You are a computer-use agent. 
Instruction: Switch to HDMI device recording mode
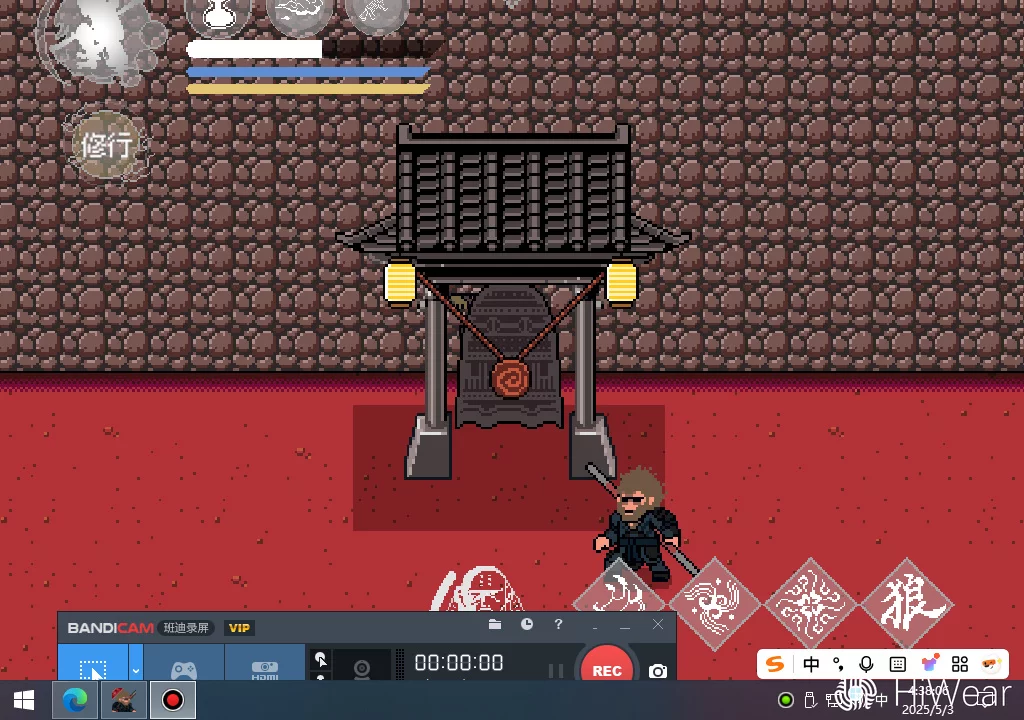(264, 668)
